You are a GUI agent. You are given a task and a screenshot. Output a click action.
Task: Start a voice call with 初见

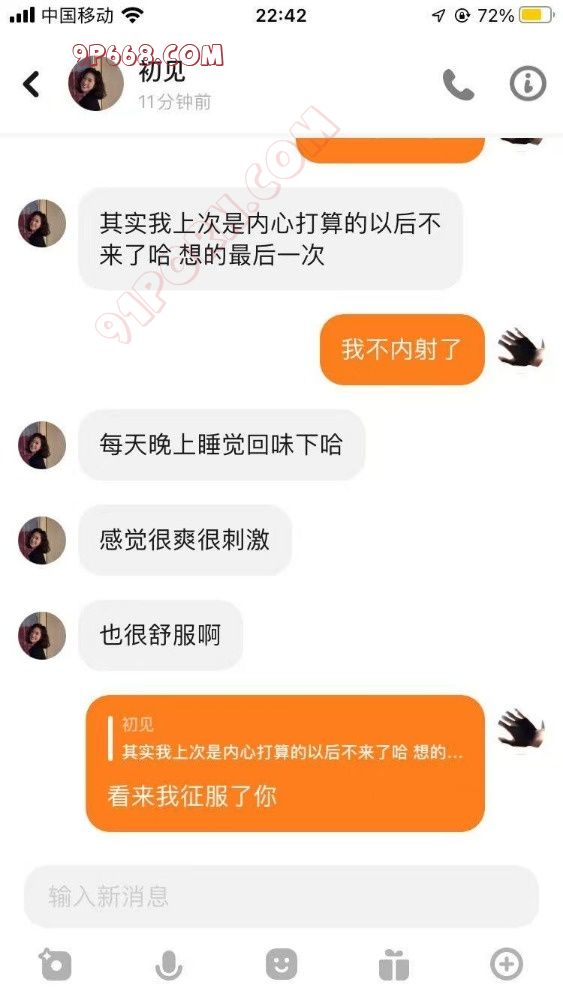pos(458,84)
